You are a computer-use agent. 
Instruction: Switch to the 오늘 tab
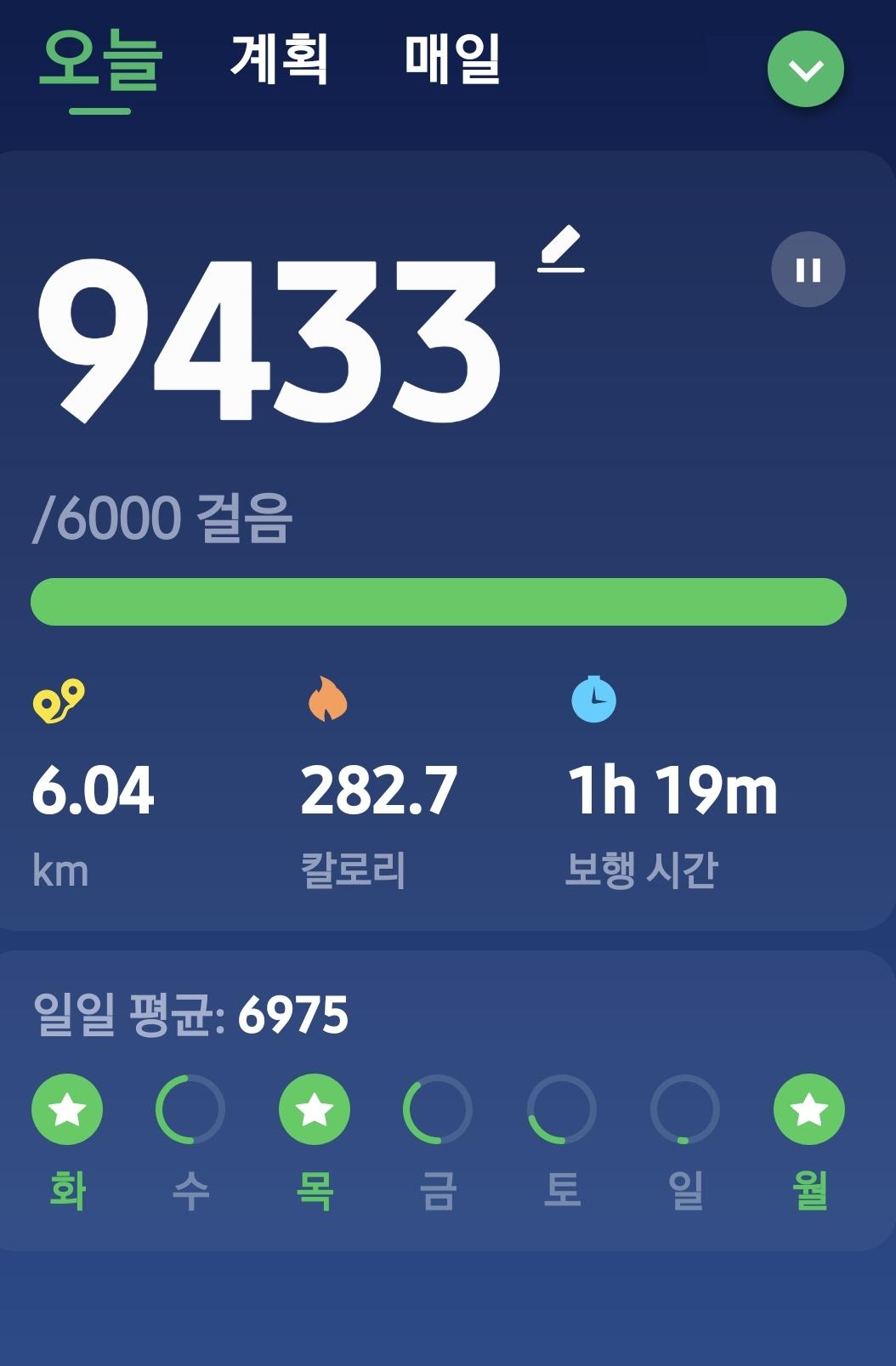coord(100,61)
